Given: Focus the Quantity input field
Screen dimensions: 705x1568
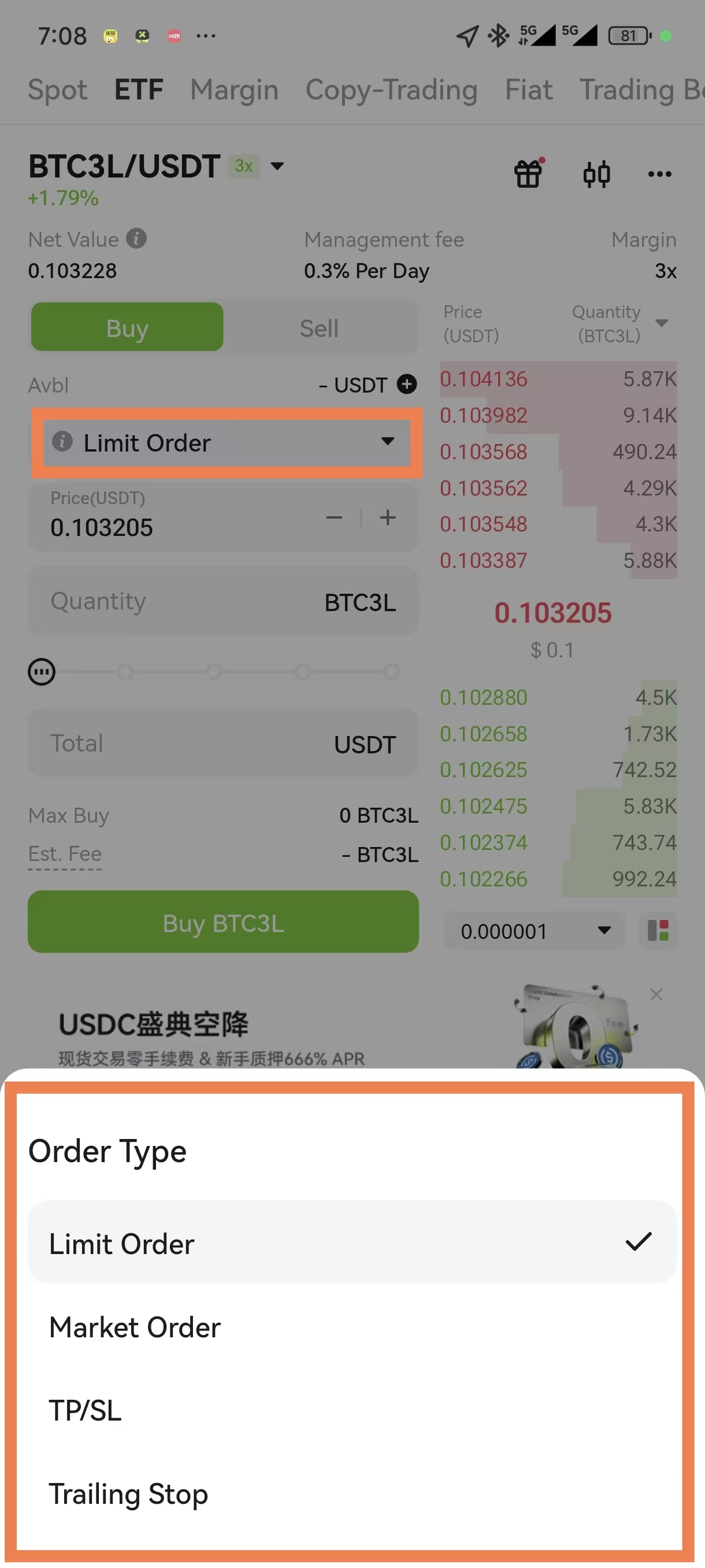Looking at the screenshot, I should pos(183,601).
